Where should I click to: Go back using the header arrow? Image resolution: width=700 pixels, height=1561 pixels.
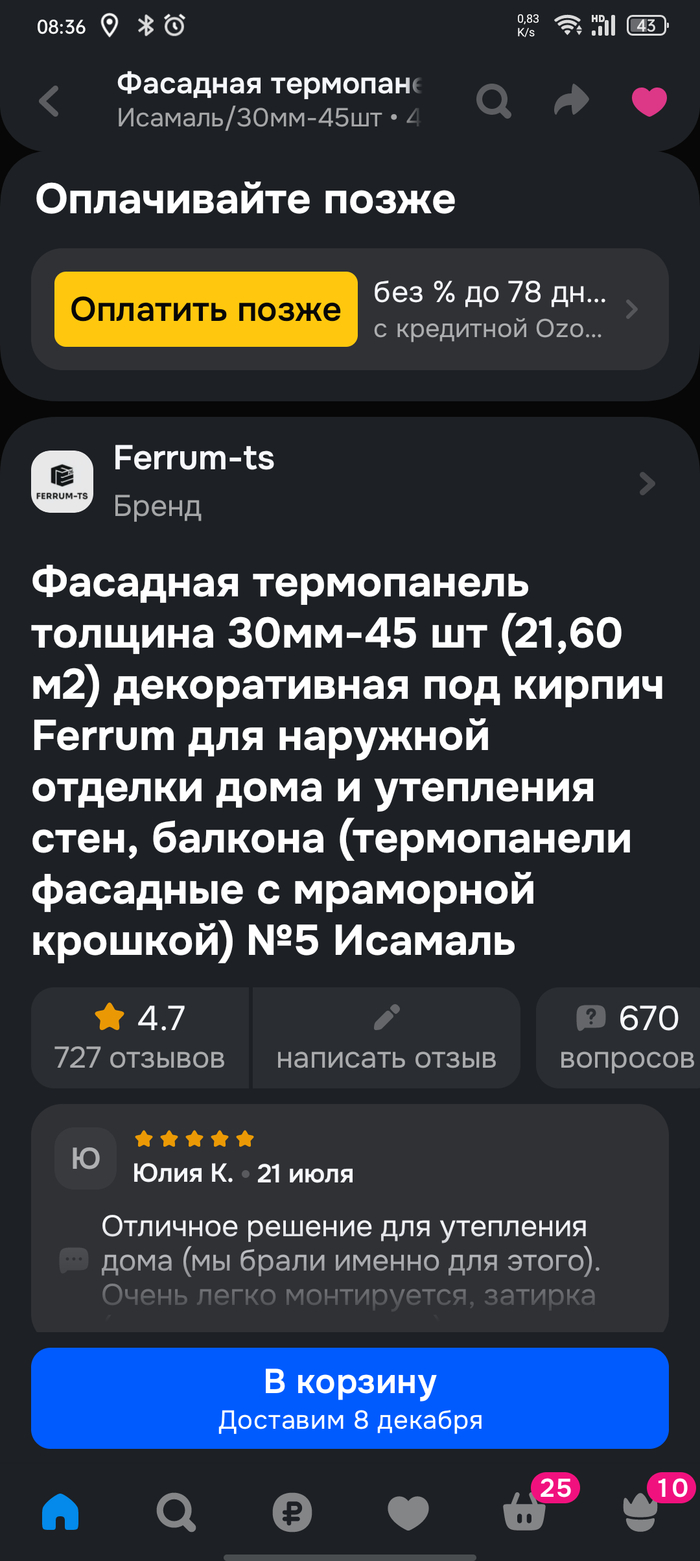(48, 101)
